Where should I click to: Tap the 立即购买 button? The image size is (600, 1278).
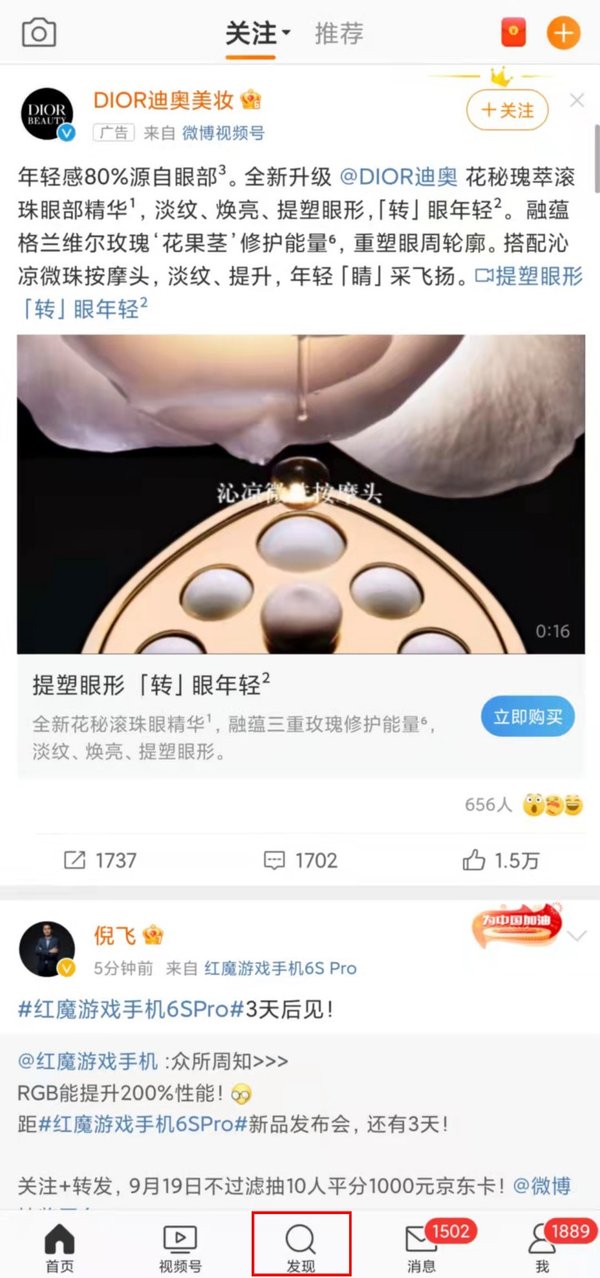pyautogui.click(x=527, y=716)
